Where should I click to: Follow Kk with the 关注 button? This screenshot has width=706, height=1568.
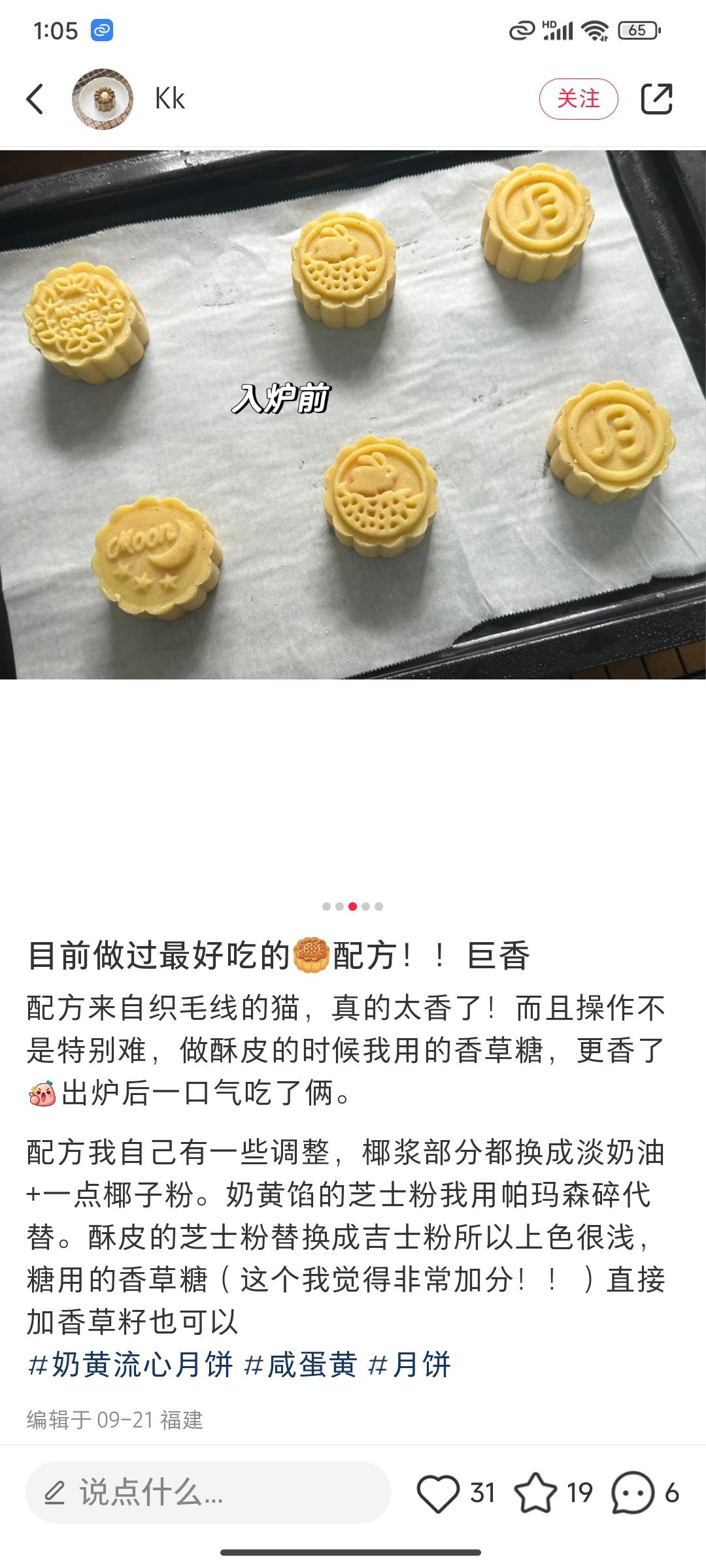[x=578, y=99]
